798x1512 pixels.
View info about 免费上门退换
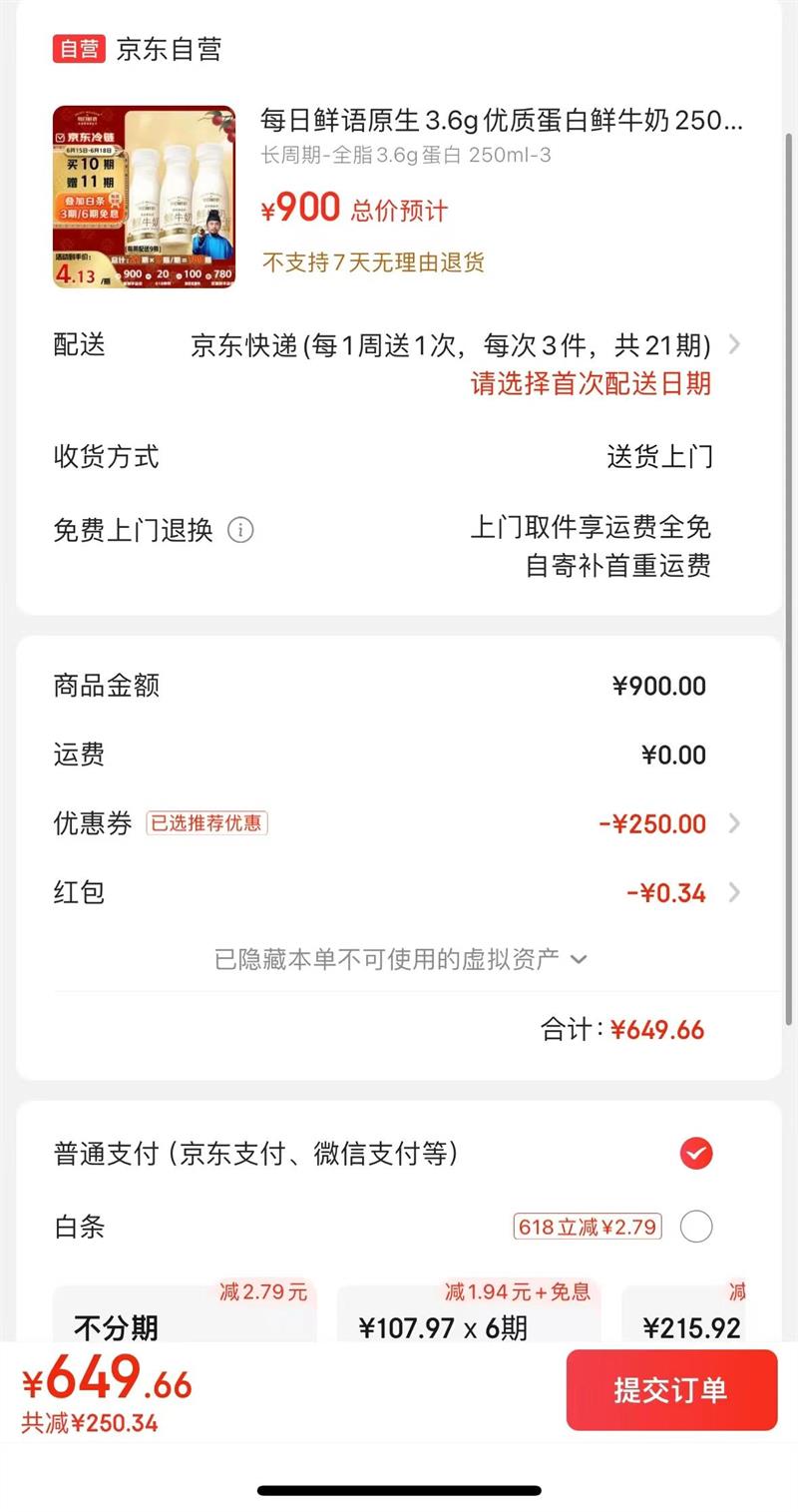coord(240,530)
